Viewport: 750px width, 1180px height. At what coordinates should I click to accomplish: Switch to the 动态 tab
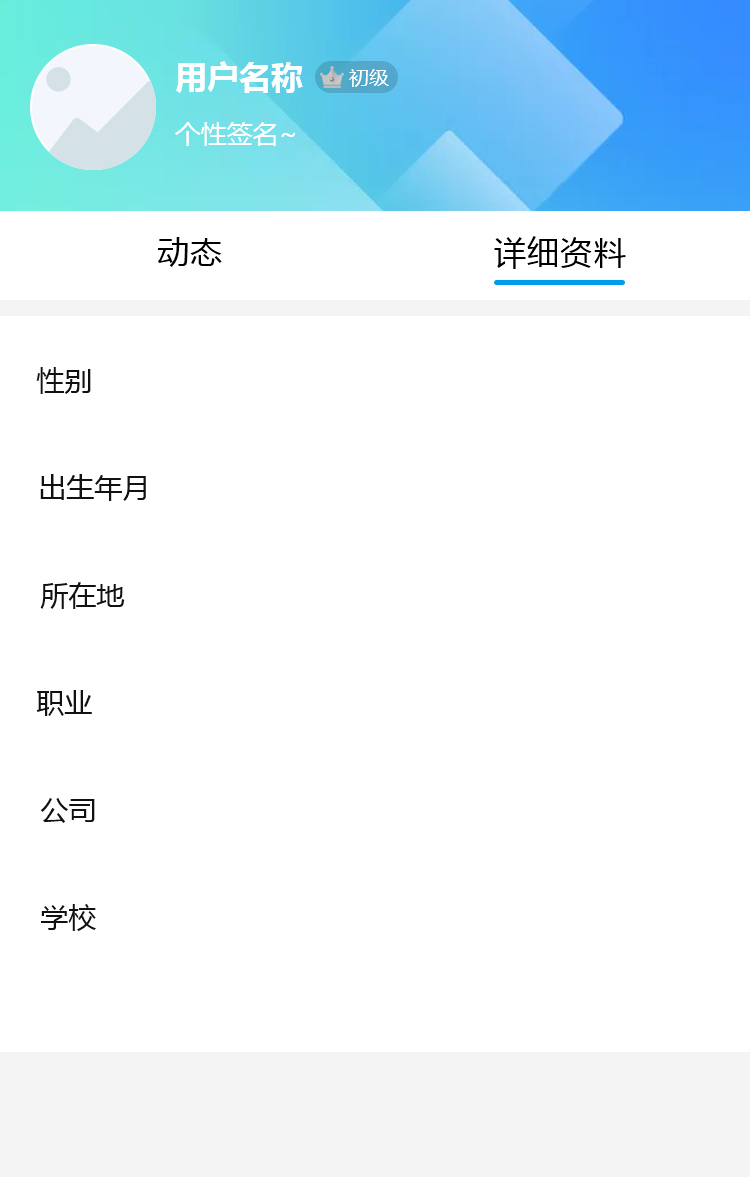coord(189,253)
